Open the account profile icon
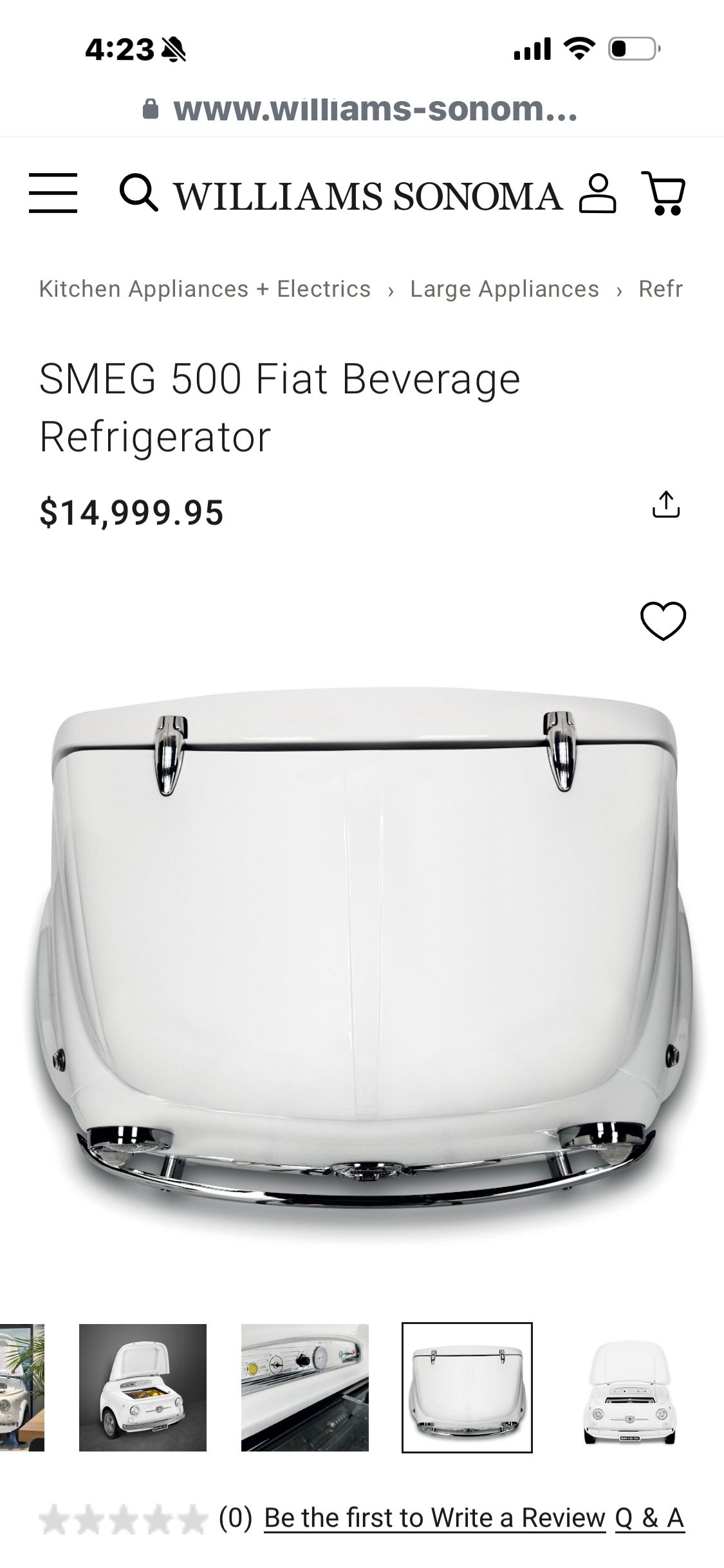Image resolution: width=724 pixels, height=1568 pixels. 597,193
